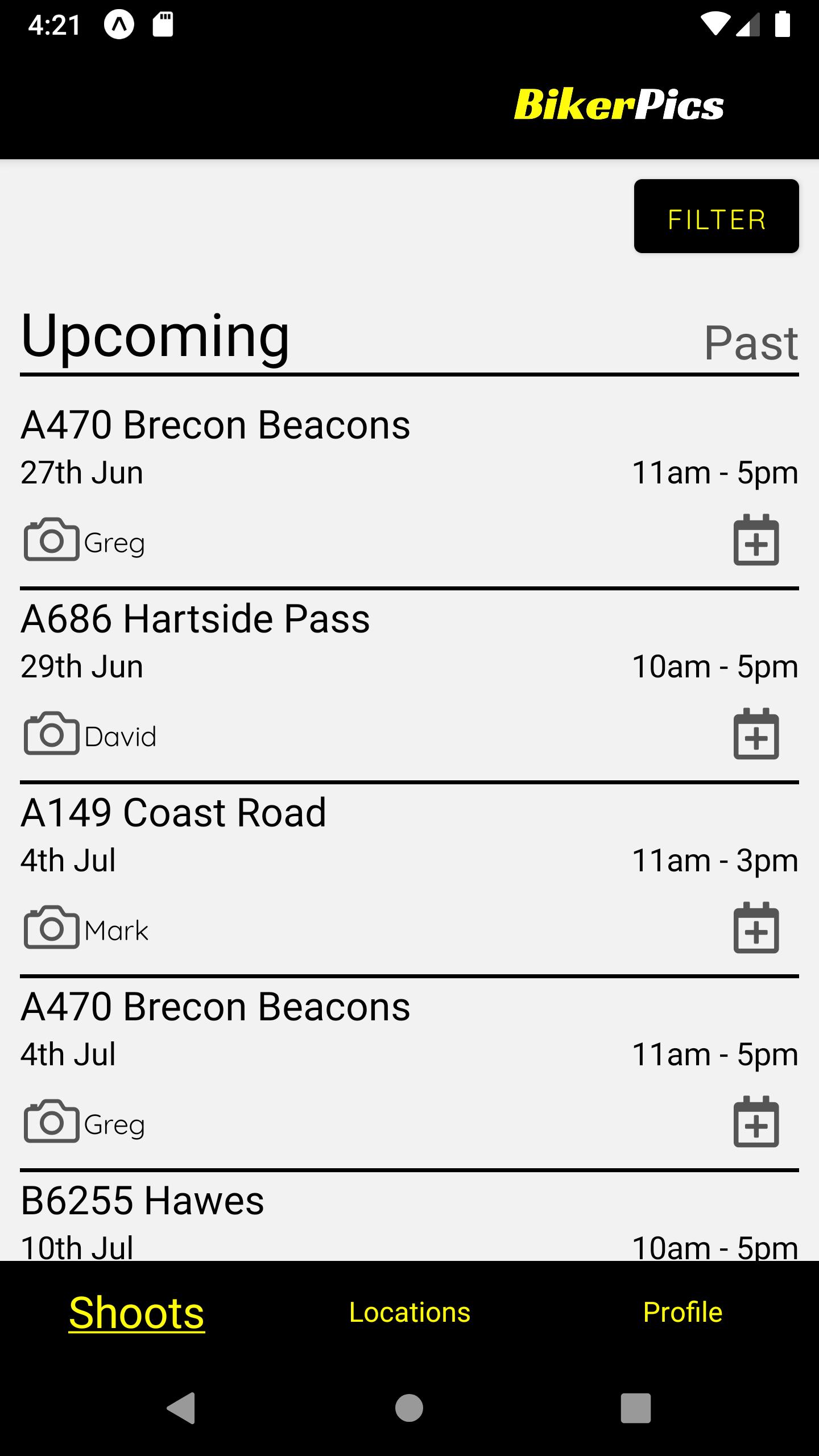Image resolution: width=819 pixels, height=1456 pixels.
Task: Add 27th Jun Brecon Beacons shoot to calendar
Action: coord(756,540)
